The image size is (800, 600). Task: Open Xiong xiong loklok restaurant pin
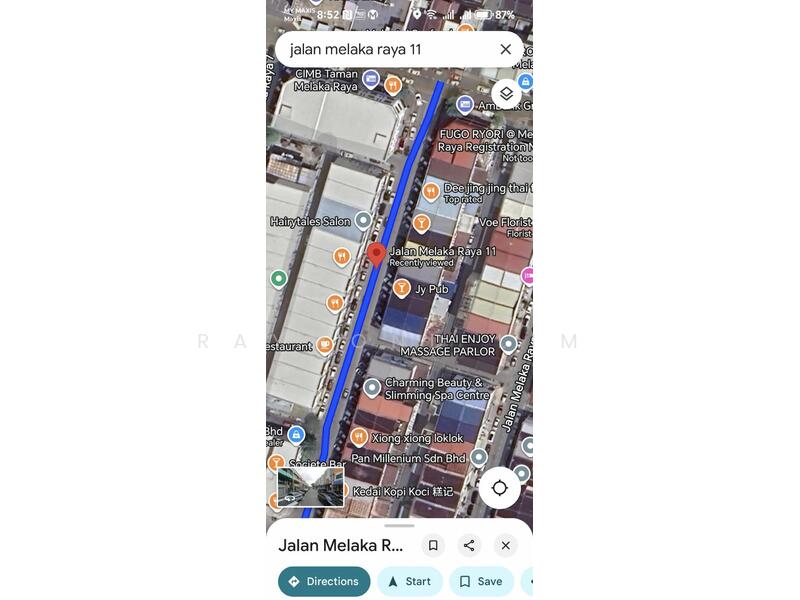(359, 437)
